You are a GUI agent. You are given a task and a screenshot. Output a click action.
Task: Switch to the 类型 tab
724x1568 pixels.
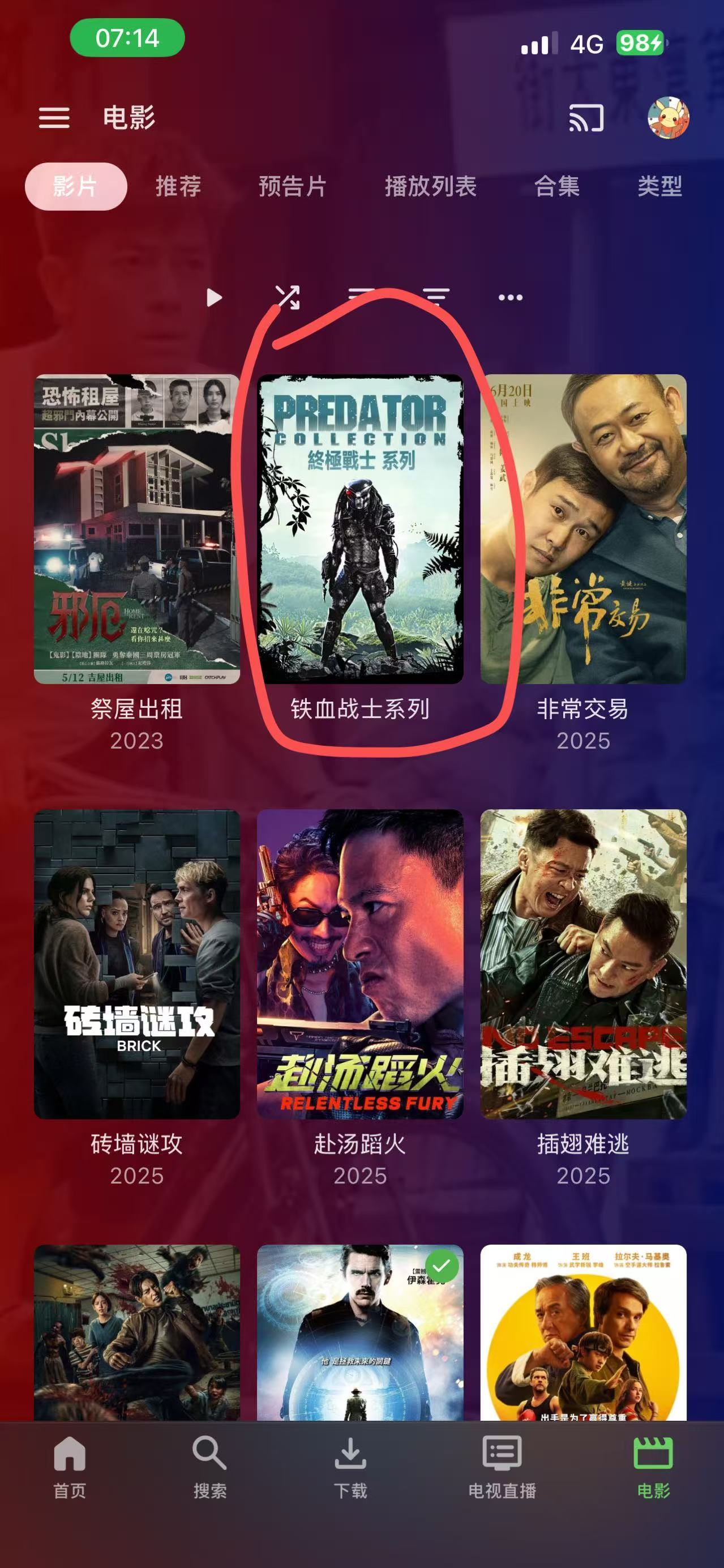point(660,186)
